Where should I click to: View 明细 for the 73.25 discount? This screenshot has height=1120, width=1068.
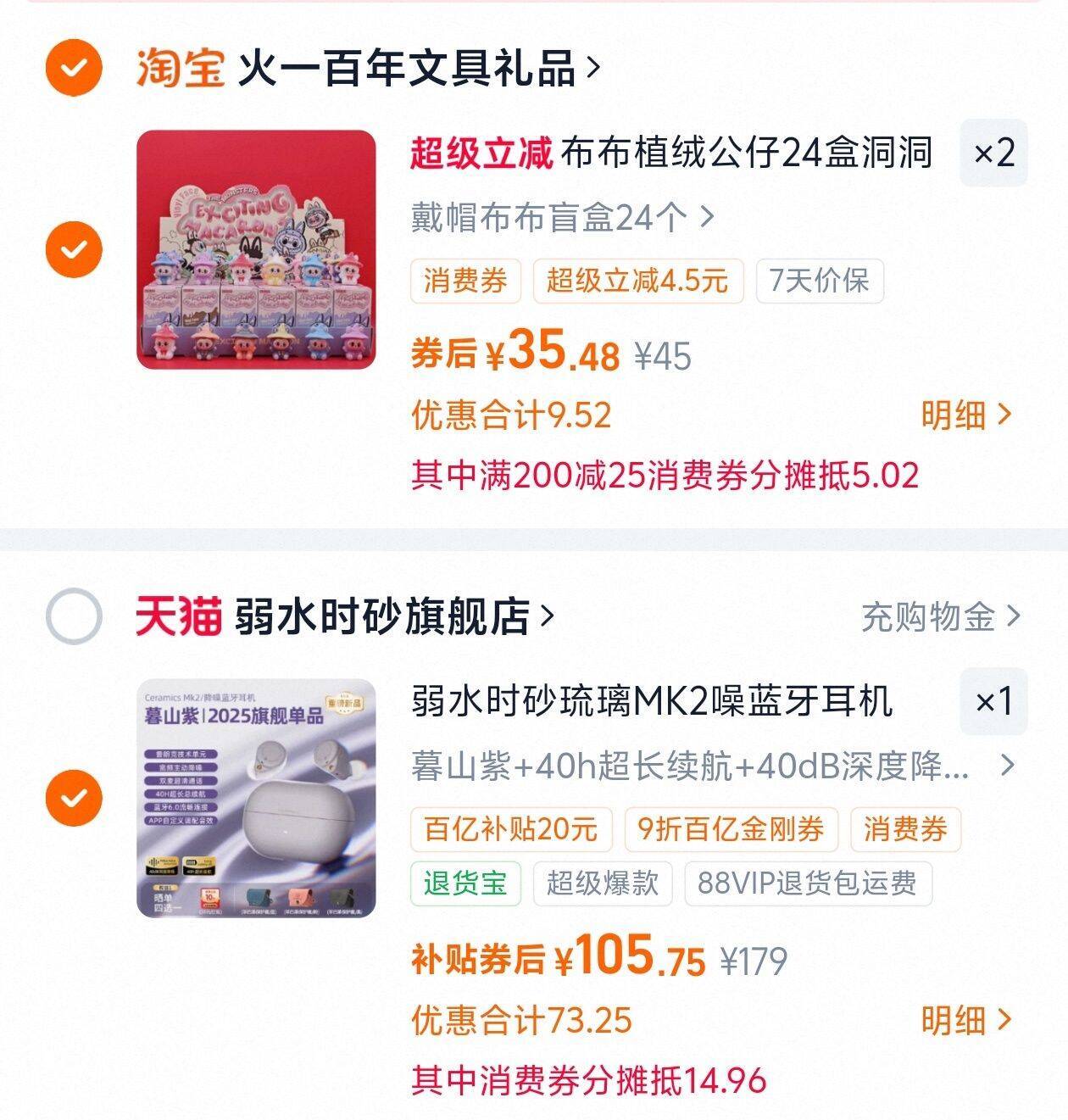966,1020
